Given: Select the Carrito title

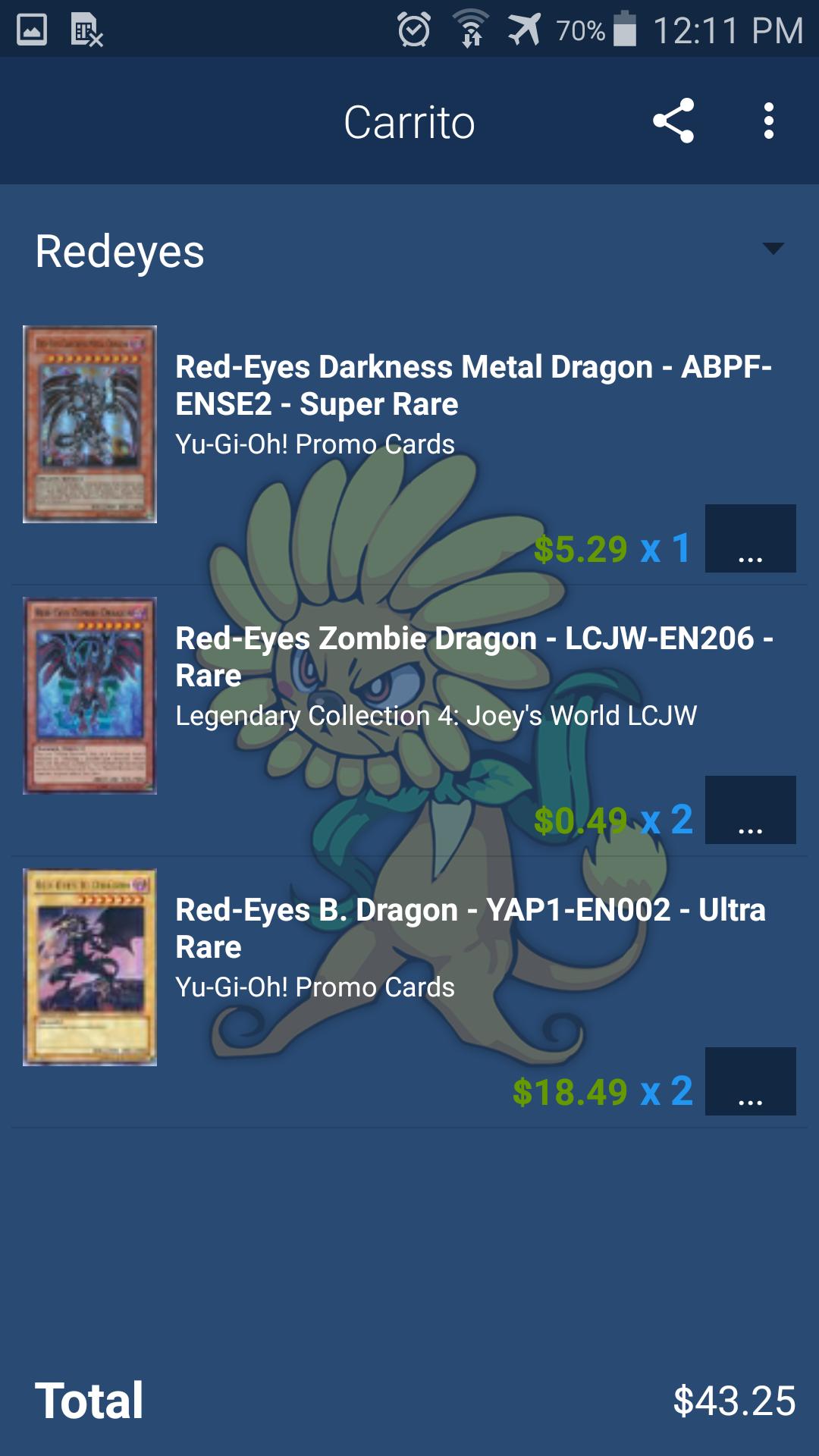Looking at the screenshot, I should tap(409, 121).
